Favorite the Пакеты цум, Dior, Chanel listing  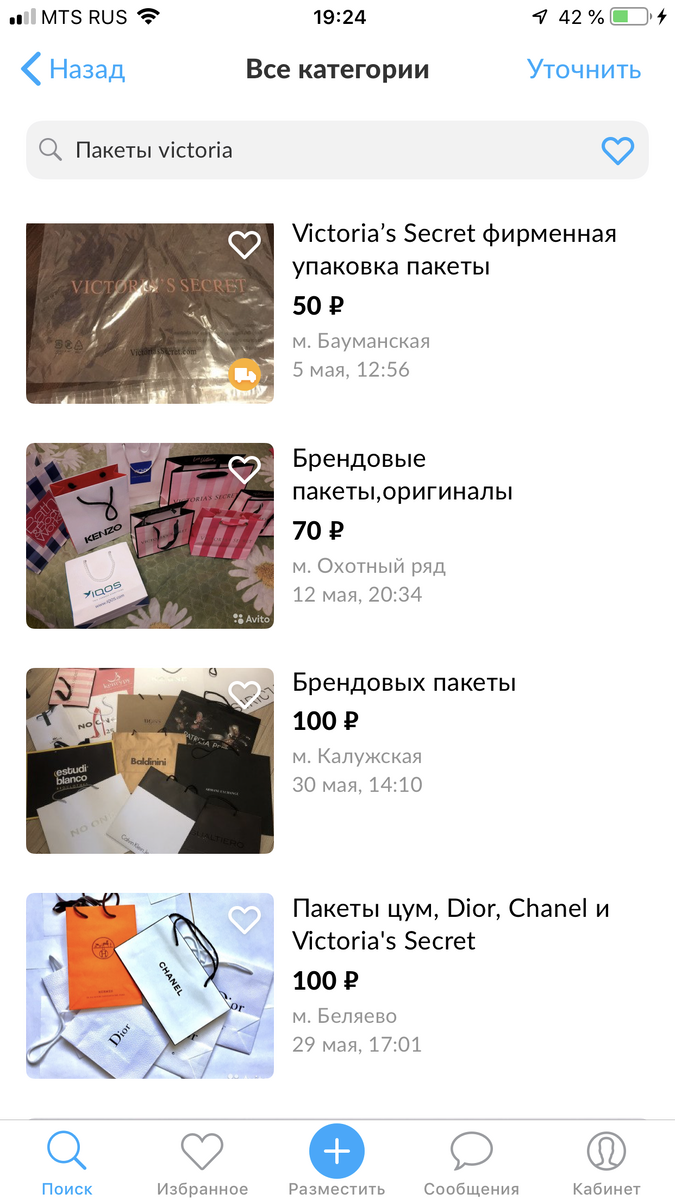(244, 918)
